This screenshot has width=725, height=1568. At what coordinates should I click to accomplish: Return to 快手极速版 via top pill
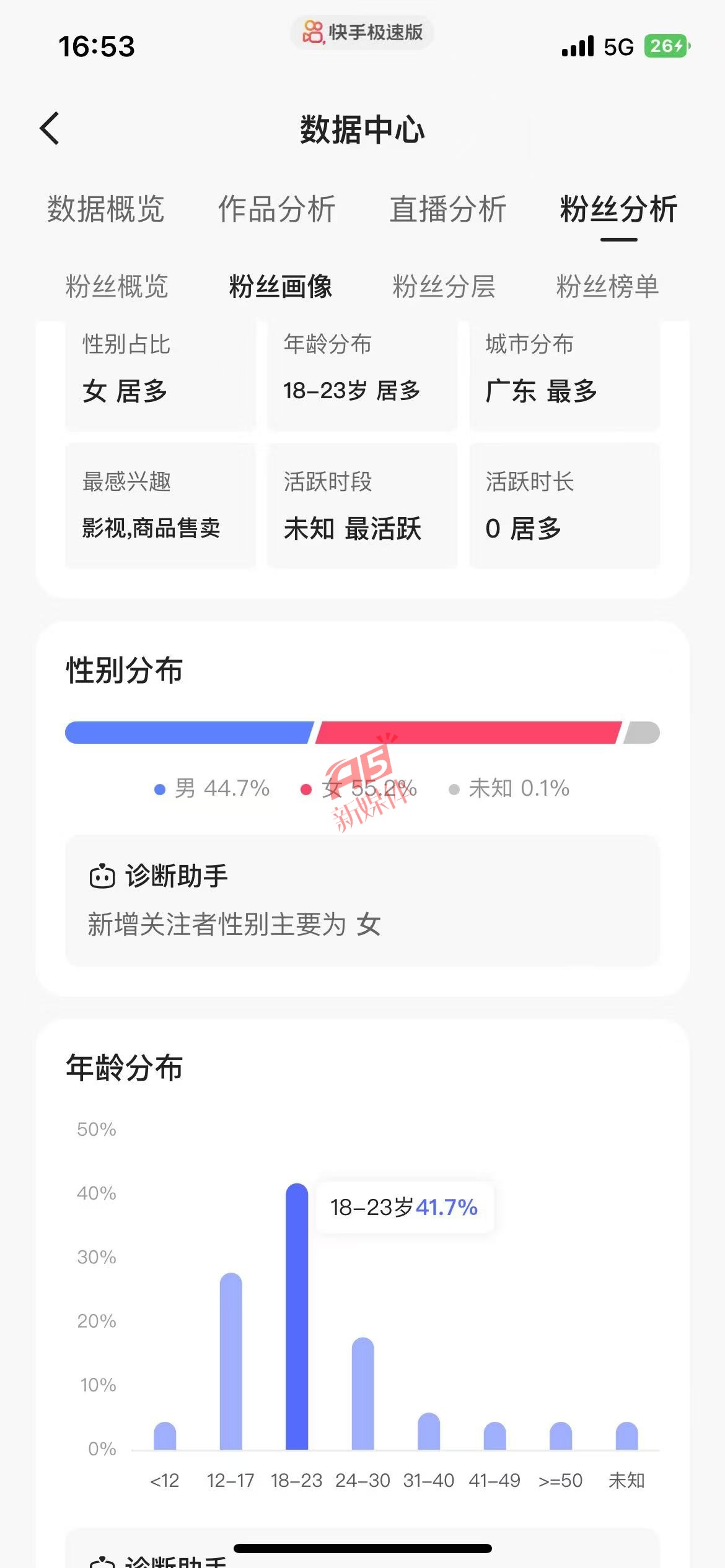(x=362, y=32)
